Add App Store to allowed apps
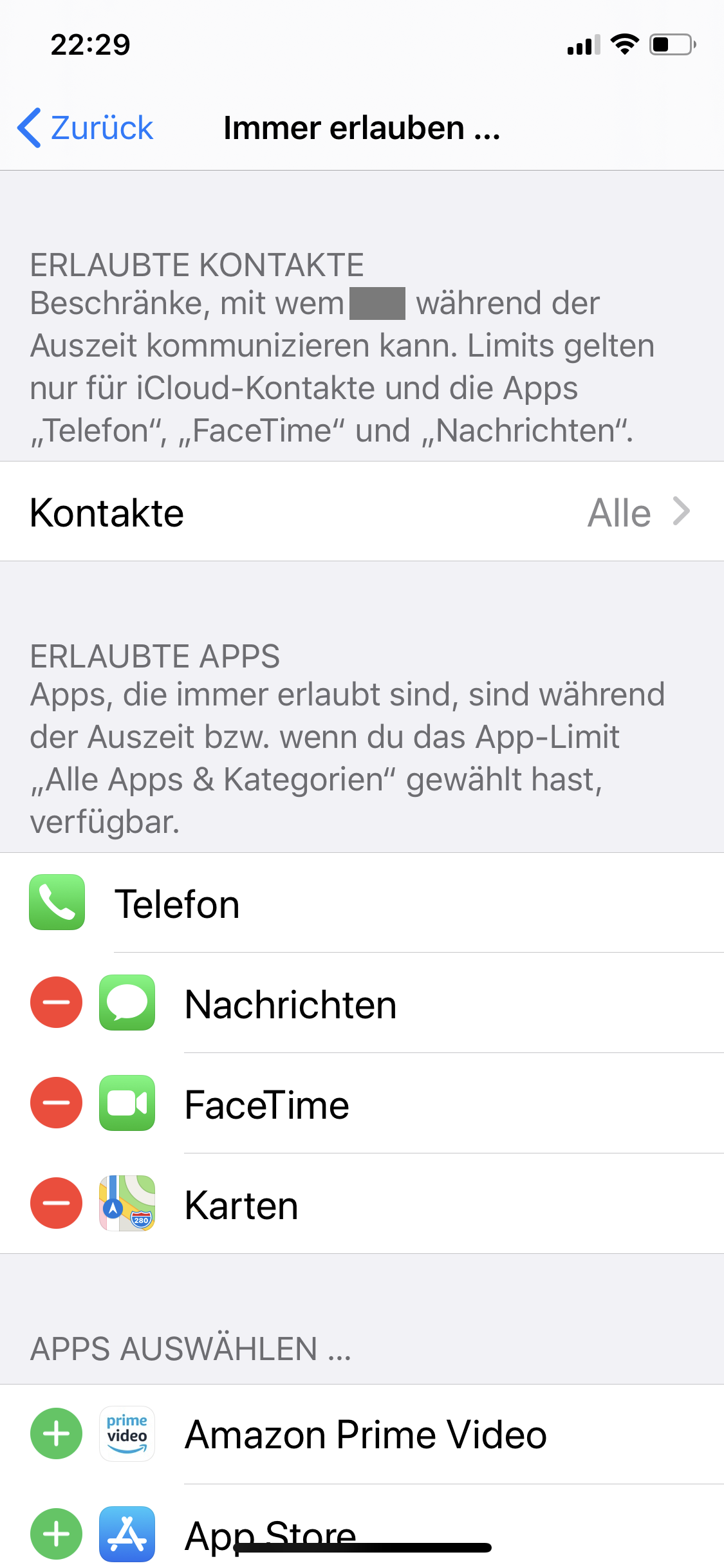This screenshot has height=1568, width=724. click(x=57, y=1534)
